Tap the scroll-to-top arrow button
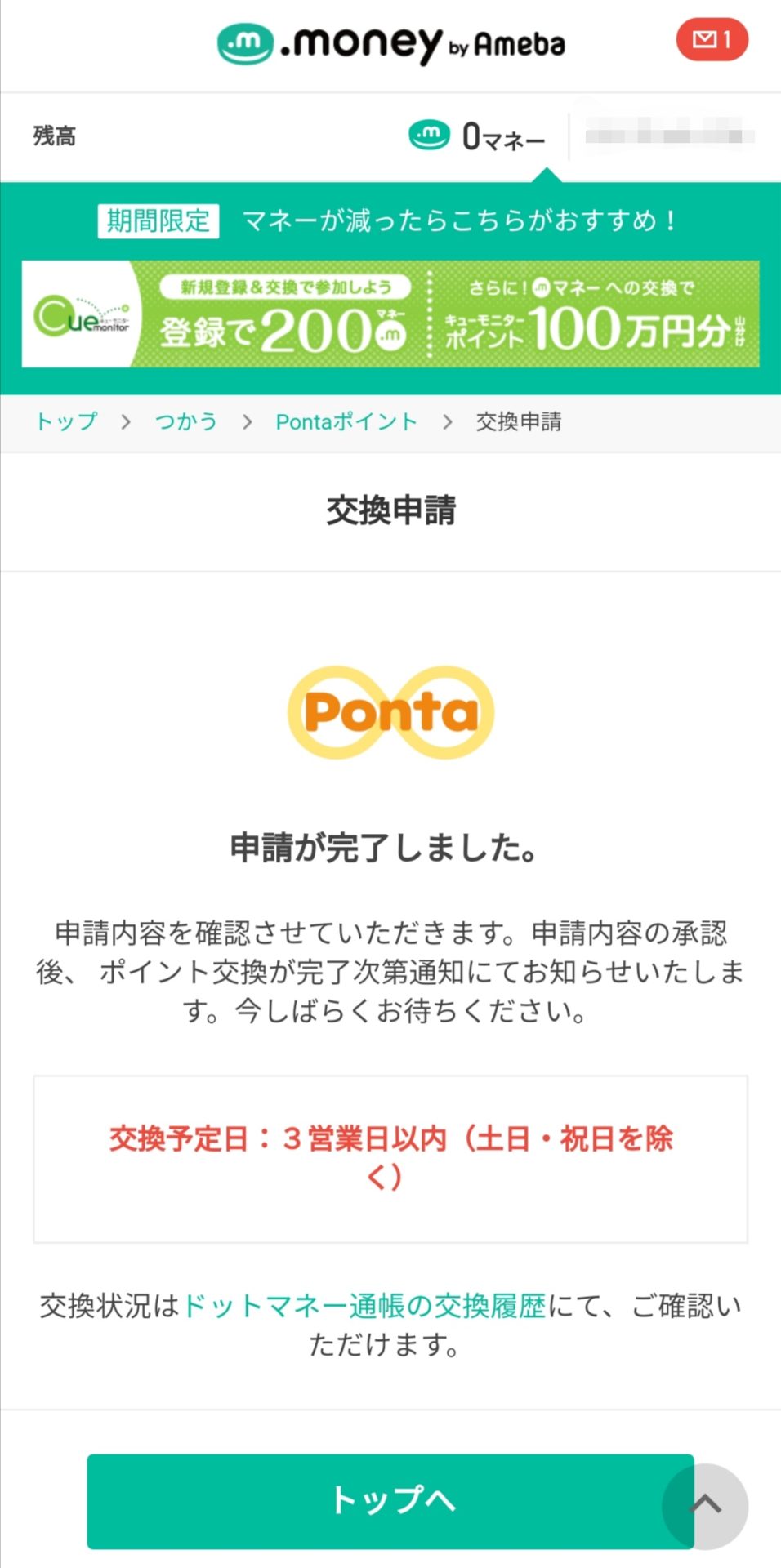Viewport: 781px width, 1568px height. tap(706, 1505)
